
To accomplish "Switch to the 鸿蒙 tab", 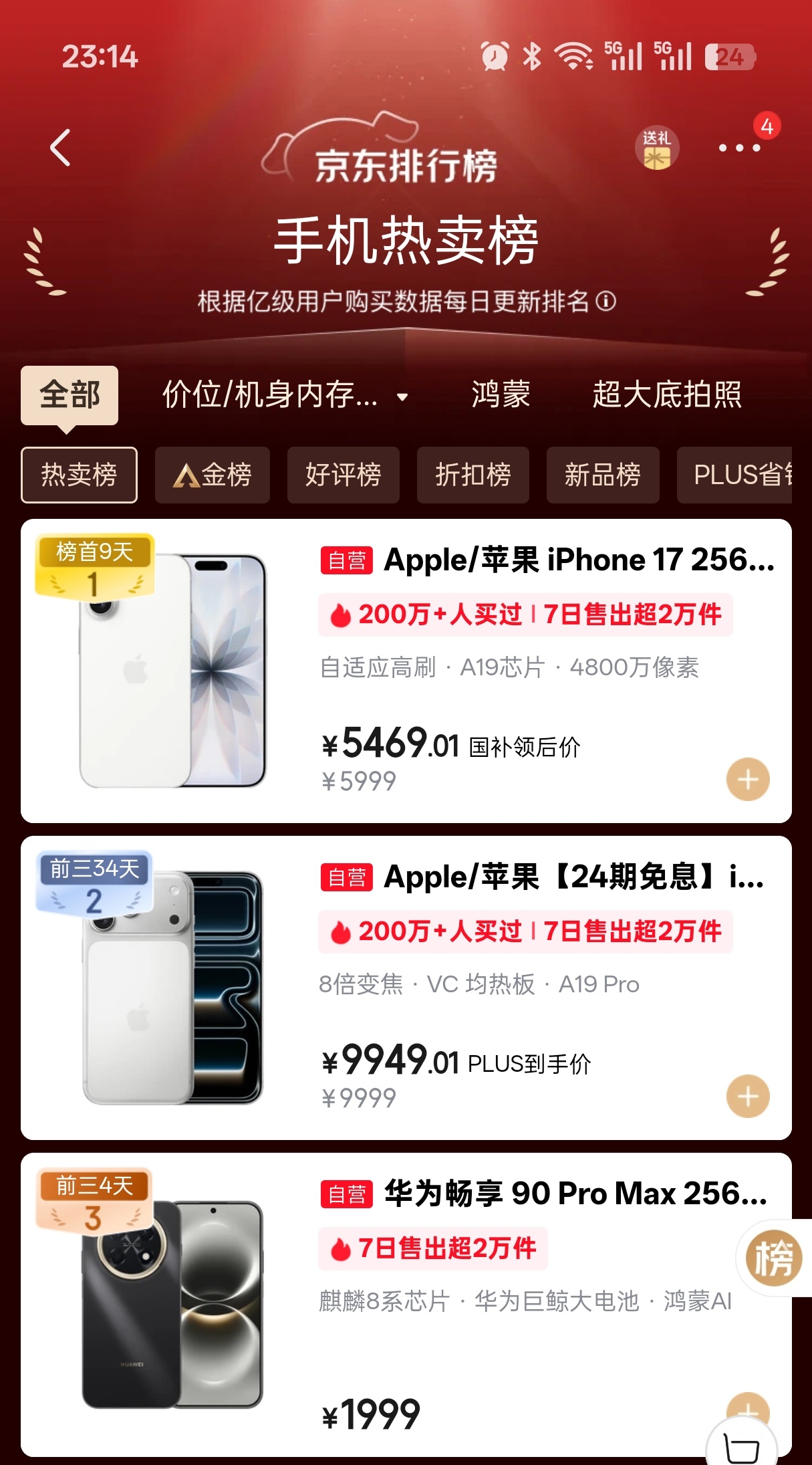I will coord(501,395).
